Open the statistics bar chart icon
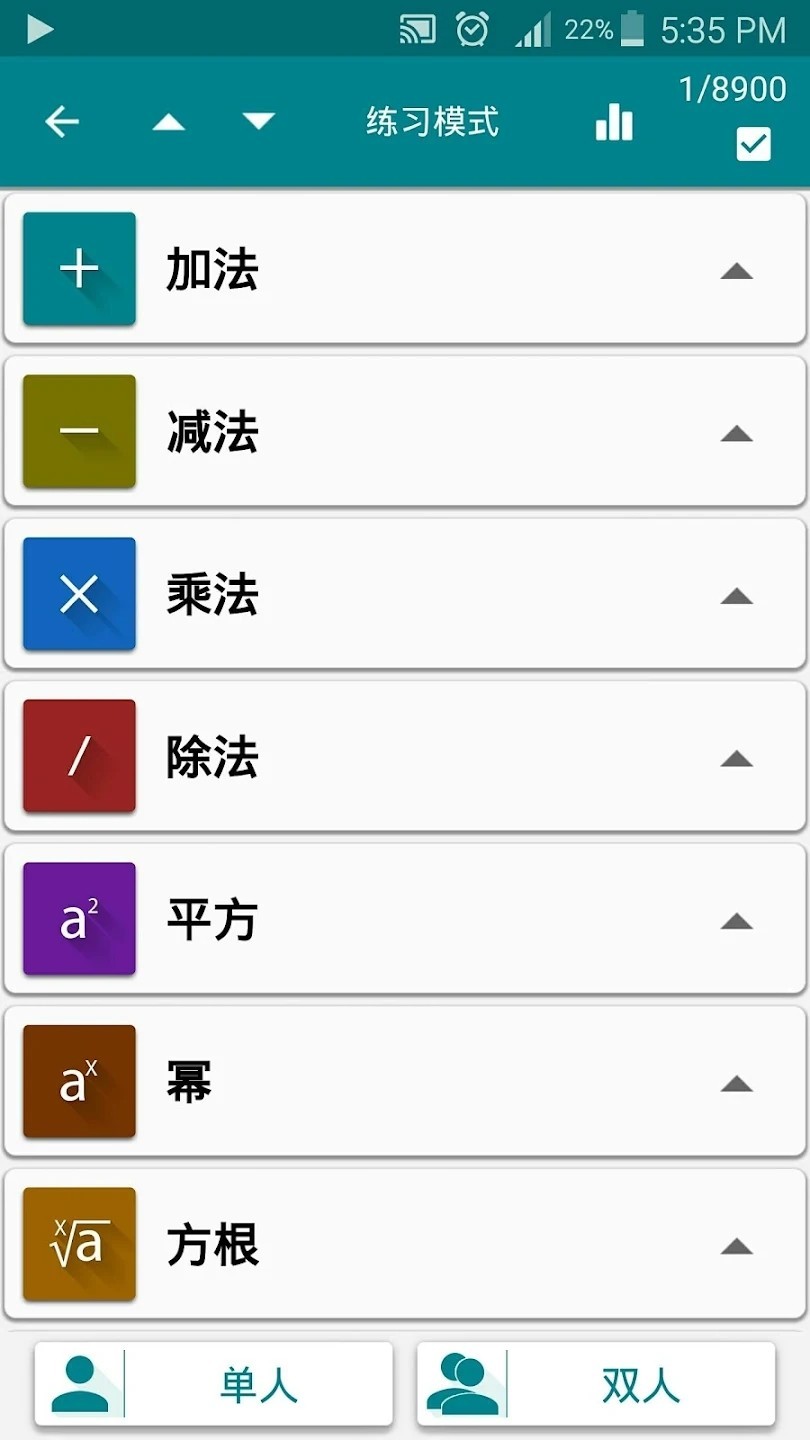The image size is (810, 1440). pos(613,122)
